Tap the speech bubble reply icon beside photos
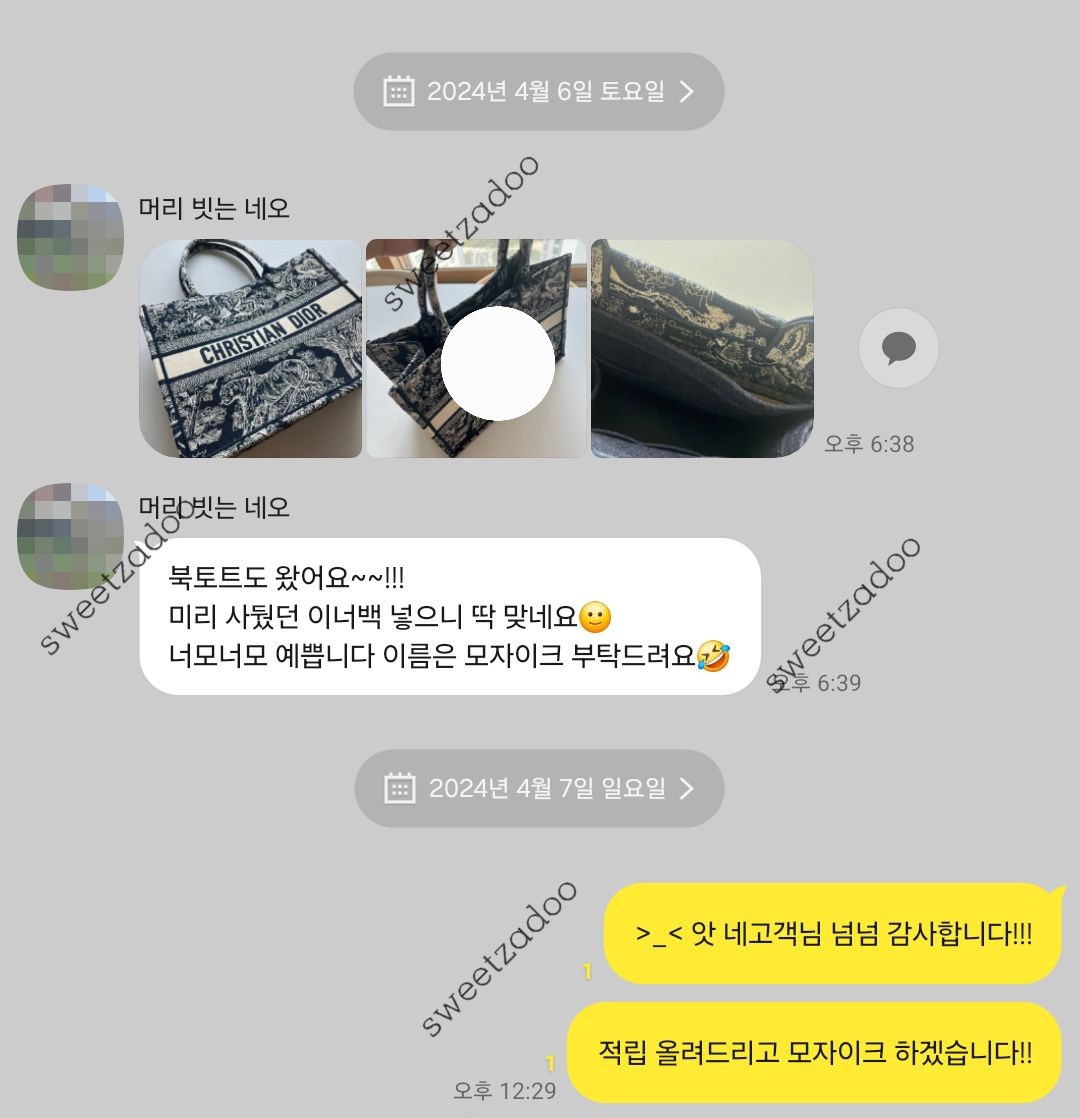Screen dimensions: 1080x1118 tap(898, 348)
